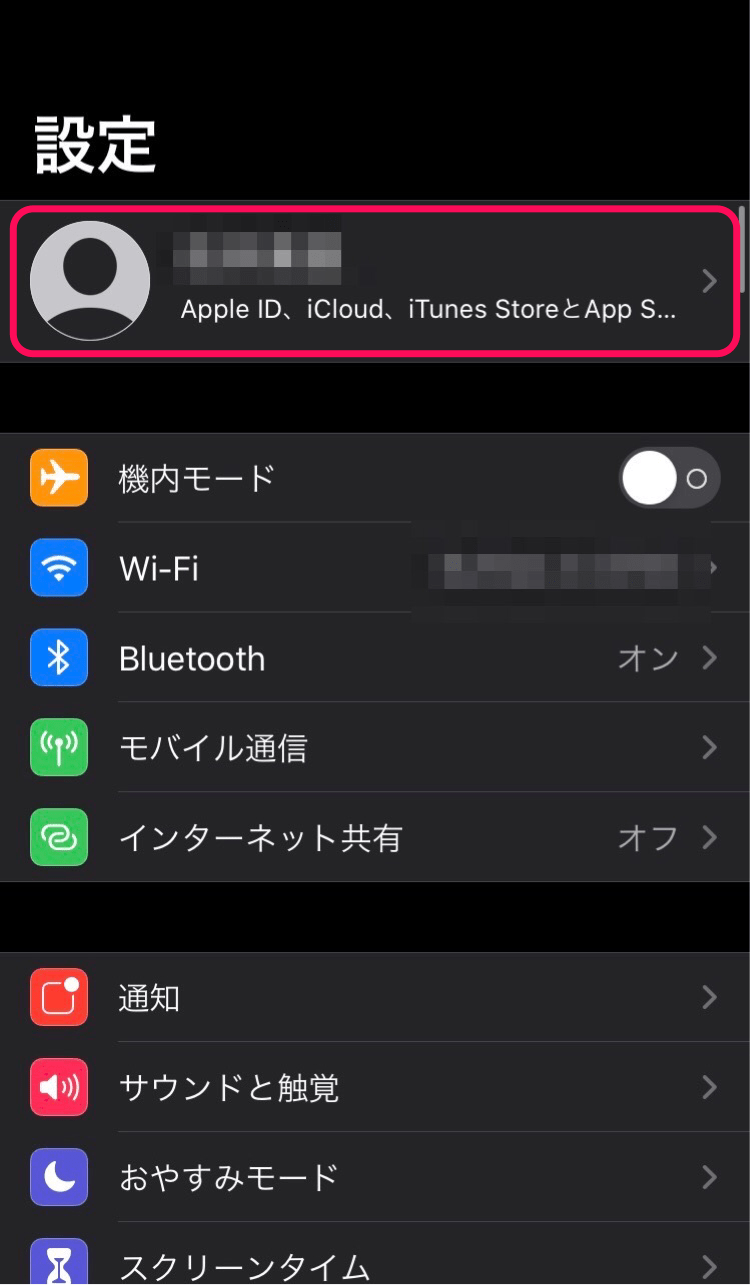Viewport: 750px width, 1285px height.
Task: Open the Apple ID row chevron
Action: click(709, 281)
